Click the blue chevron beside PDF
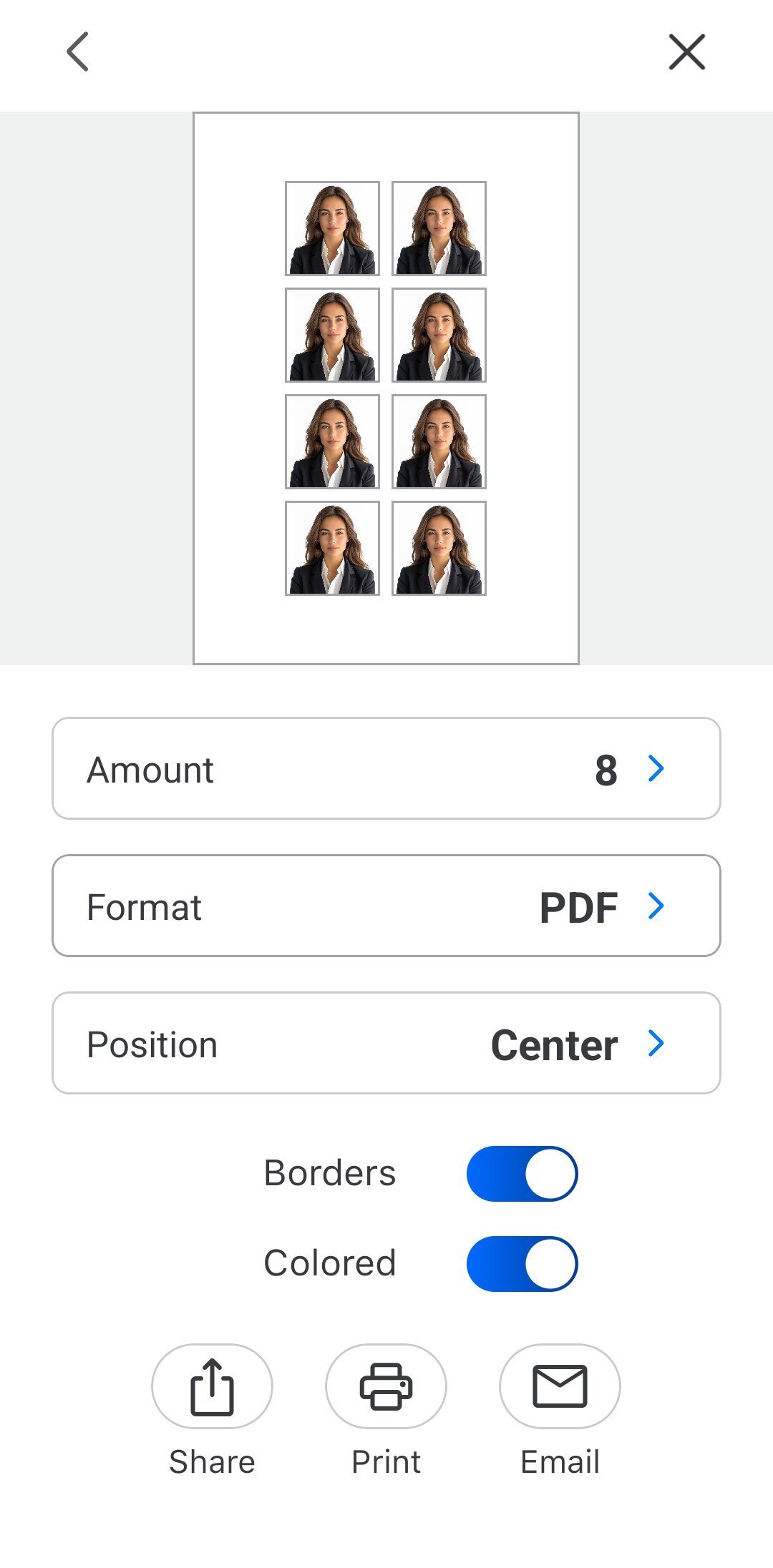This screenshot has width=773, height=1568. click(656, 906)
